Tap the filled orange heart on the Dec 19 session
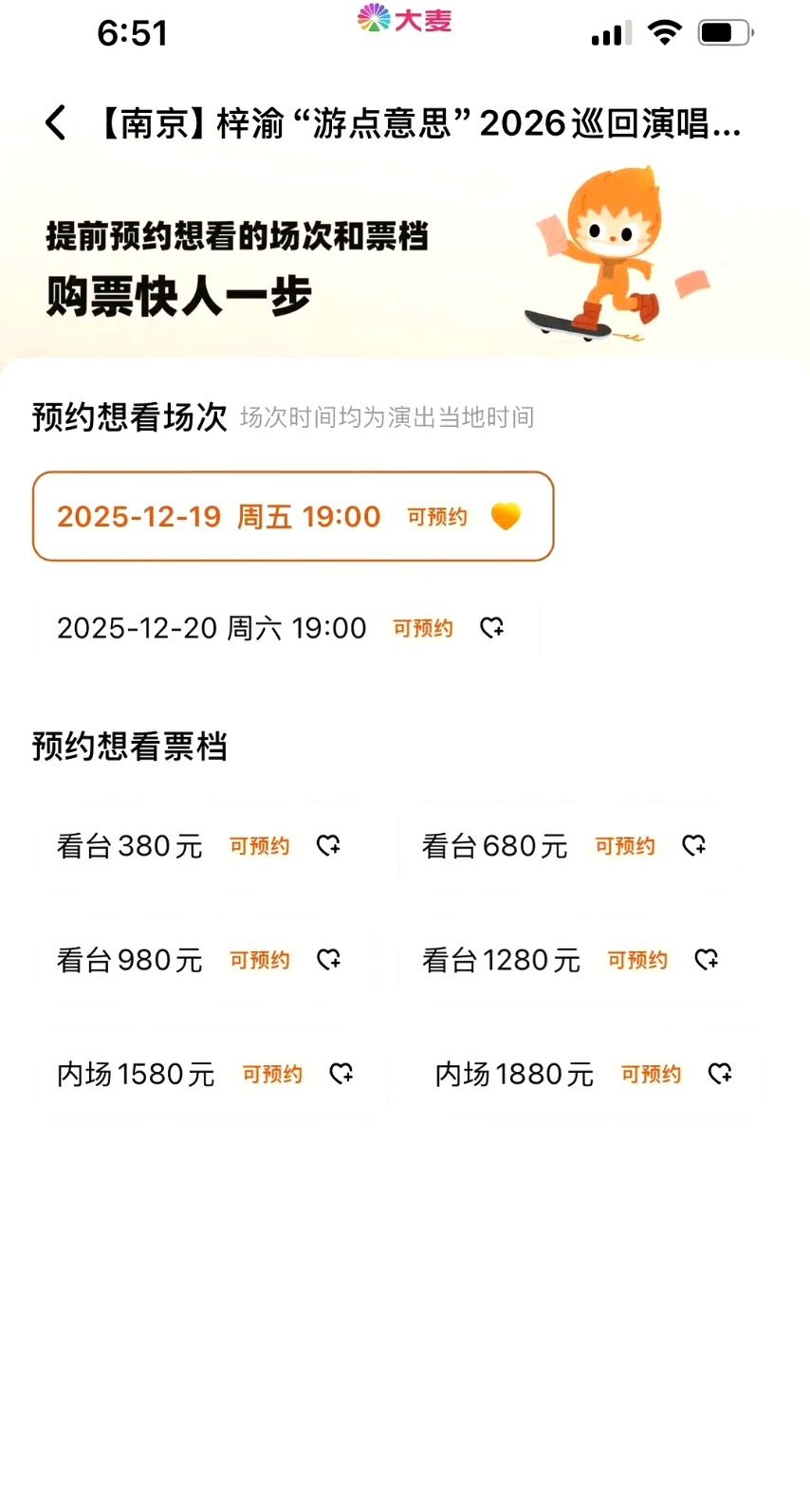 pos(506,517)
